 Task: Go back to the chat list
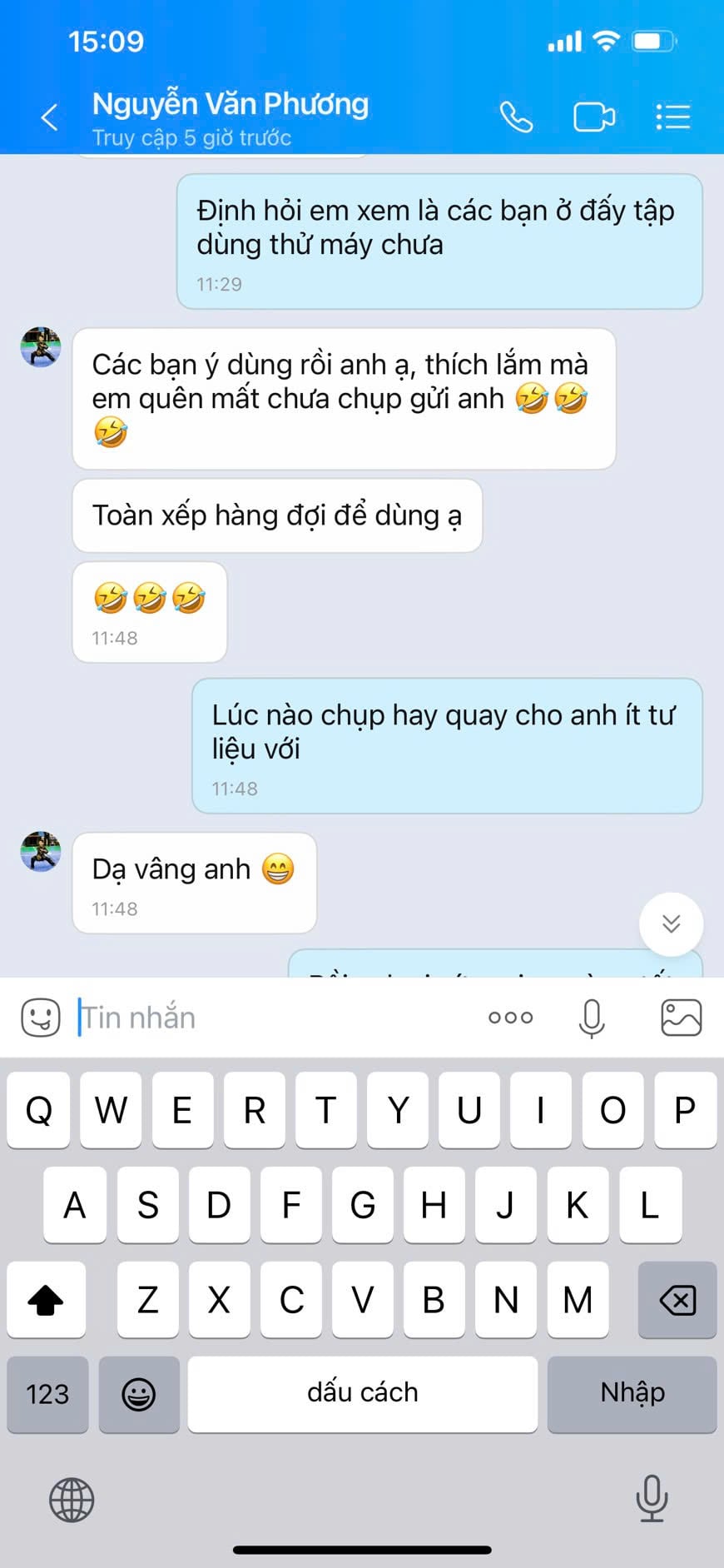coord(50,117)
